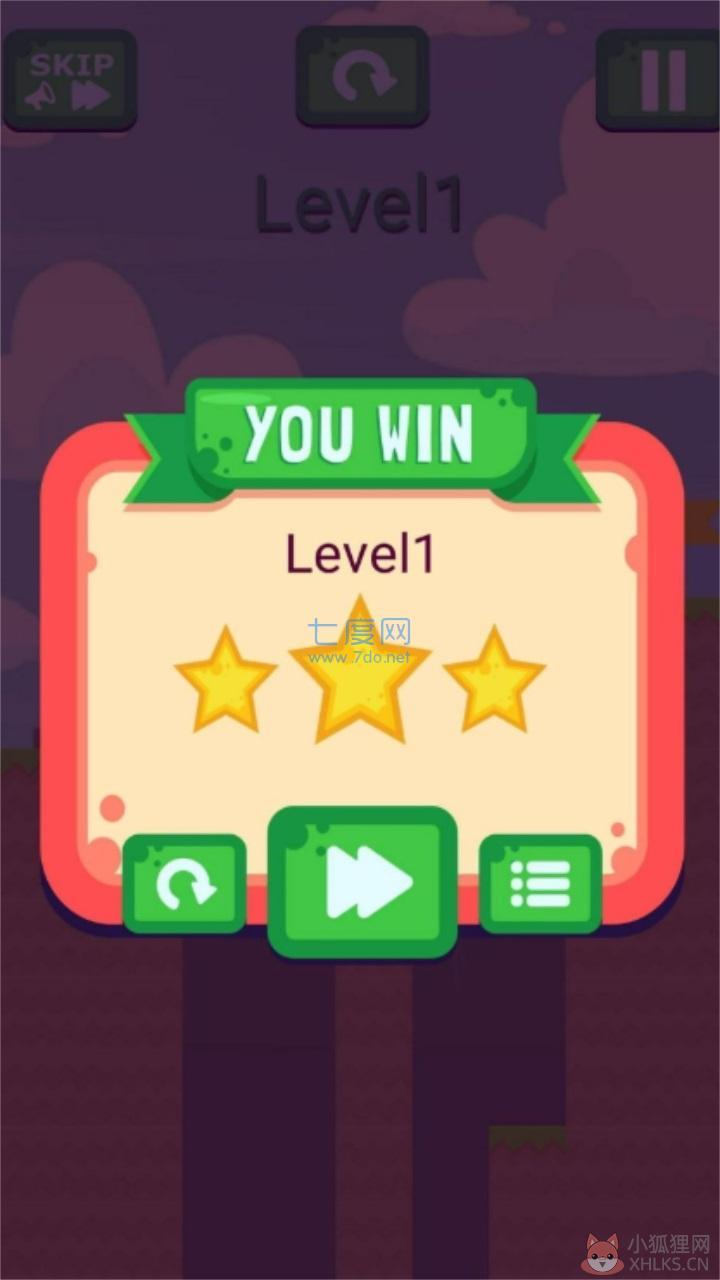Continue to the next level
The width and height of the screenshot is (720, 1280).
tap(362, 881)
